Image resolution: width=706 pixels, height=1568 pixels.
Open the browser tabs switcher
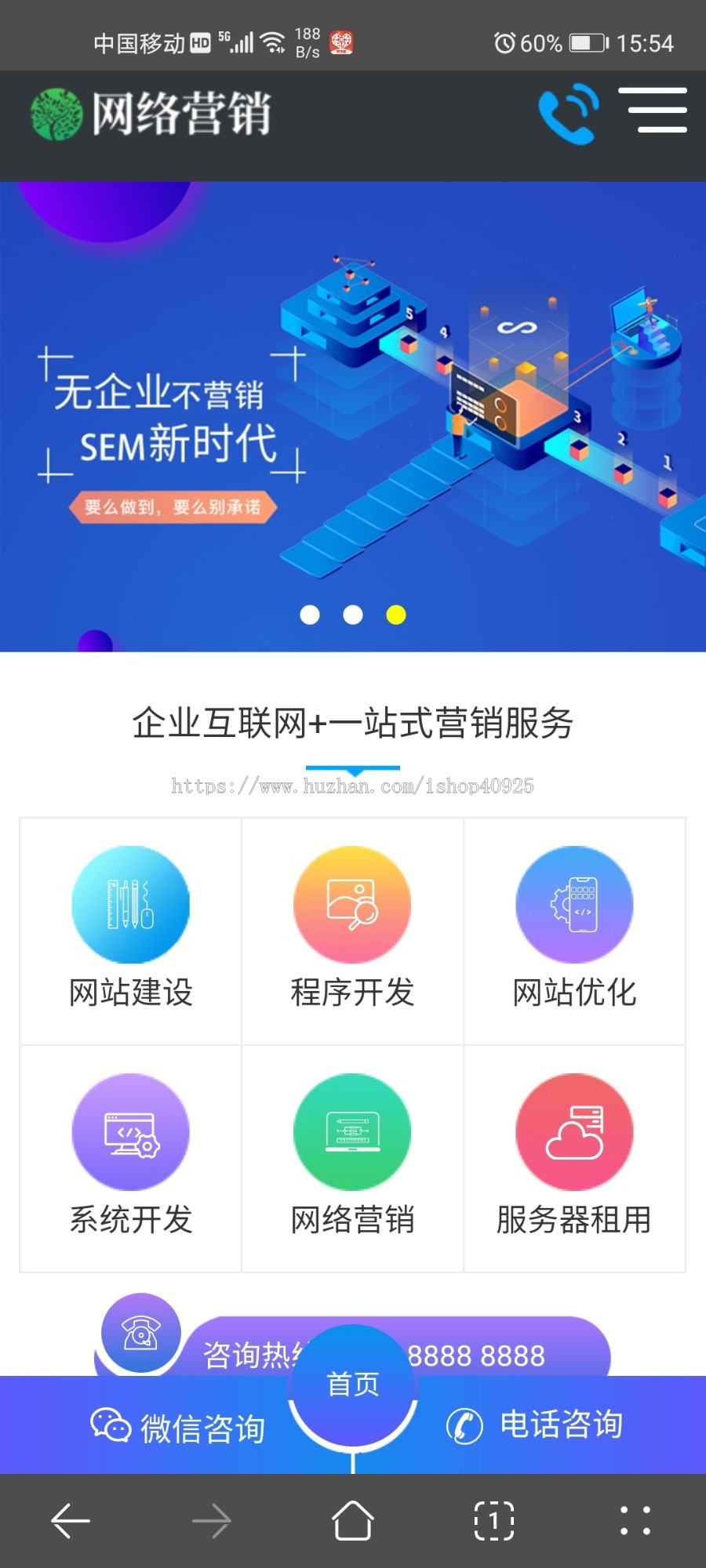coord(494,1521)
